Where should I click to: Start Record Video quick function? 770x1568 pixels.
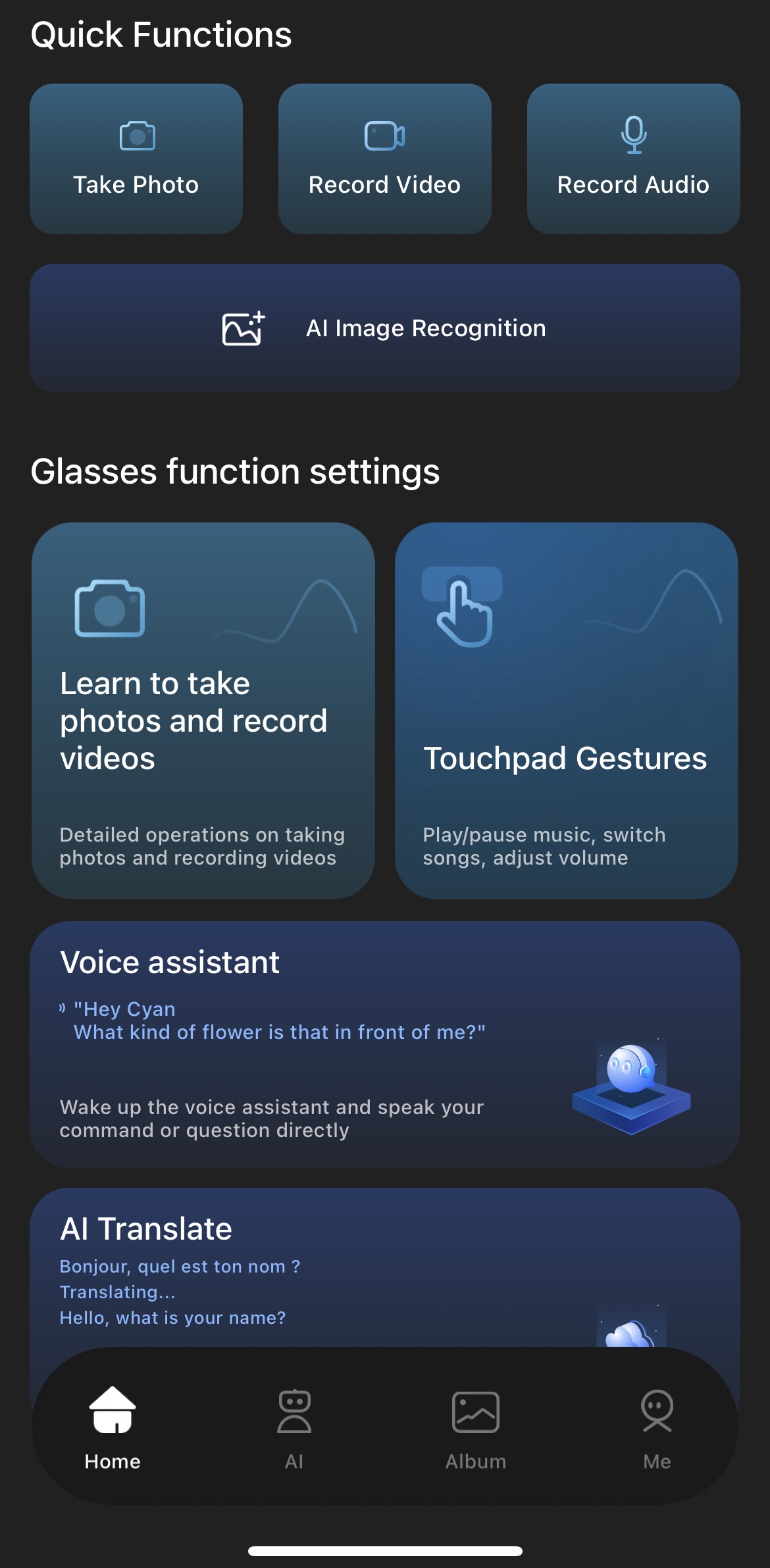pyautogui.click(x=385, y=159)
